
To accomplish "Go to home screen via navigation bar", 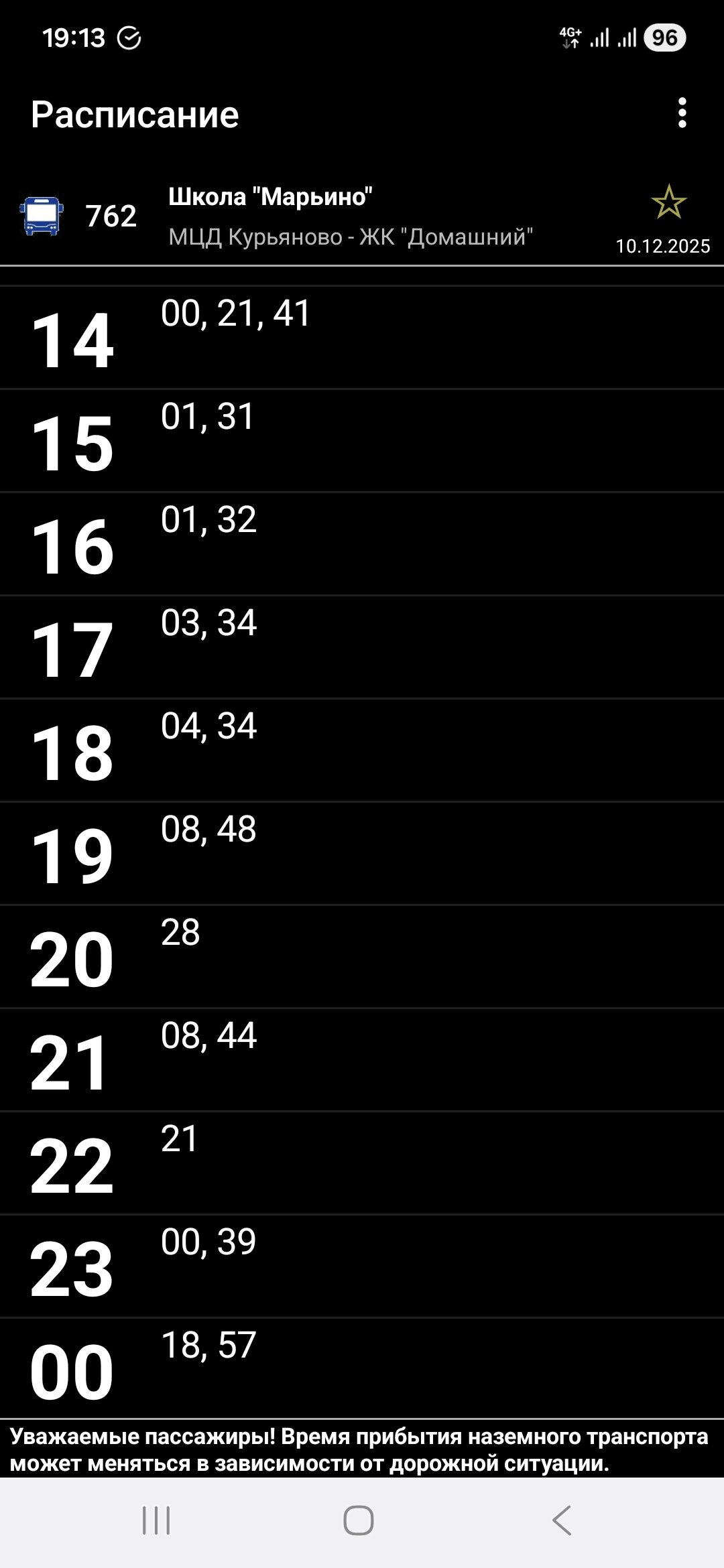I will click(x=359, y=1520).
